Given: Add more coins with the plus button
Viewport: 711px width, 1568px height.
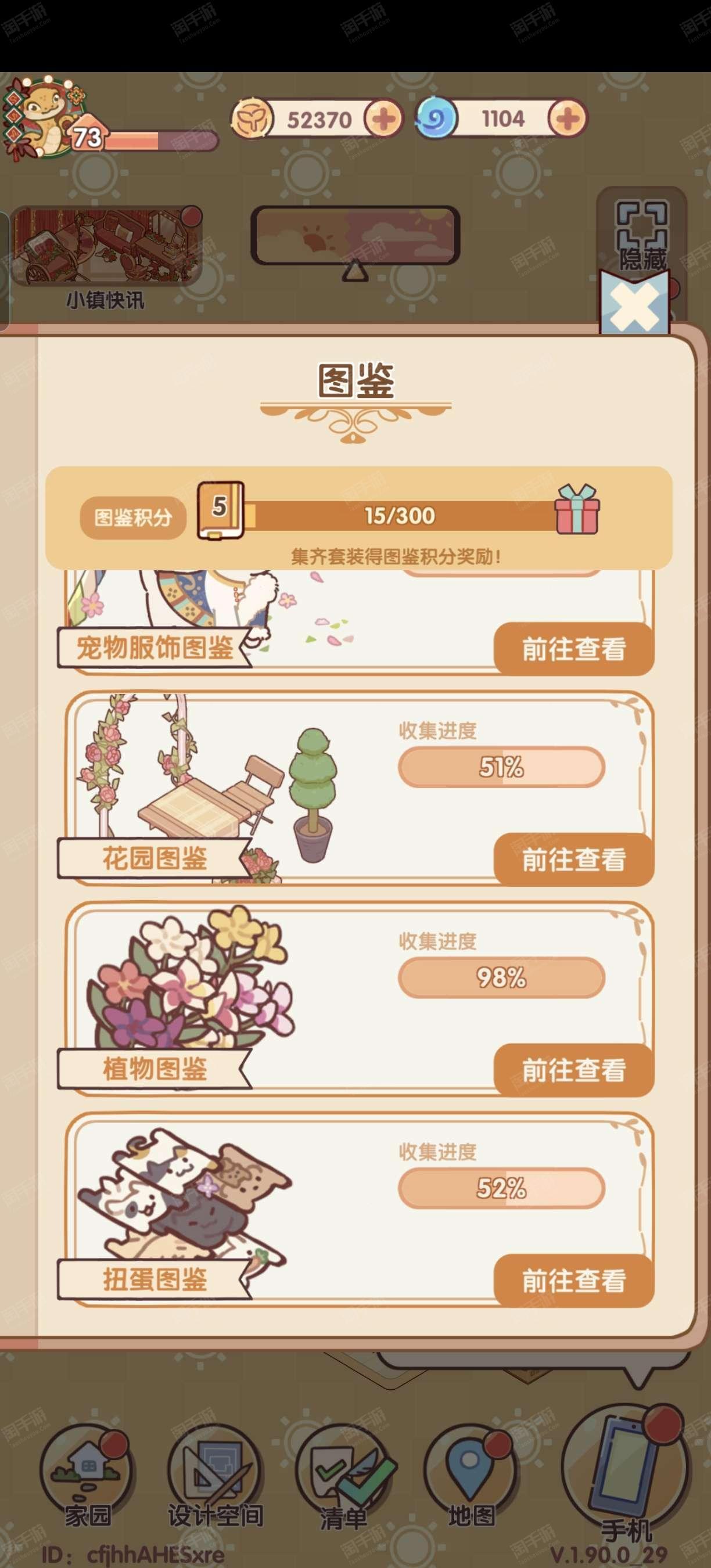Looking at the screenshot, I should [x=383, y=118].
